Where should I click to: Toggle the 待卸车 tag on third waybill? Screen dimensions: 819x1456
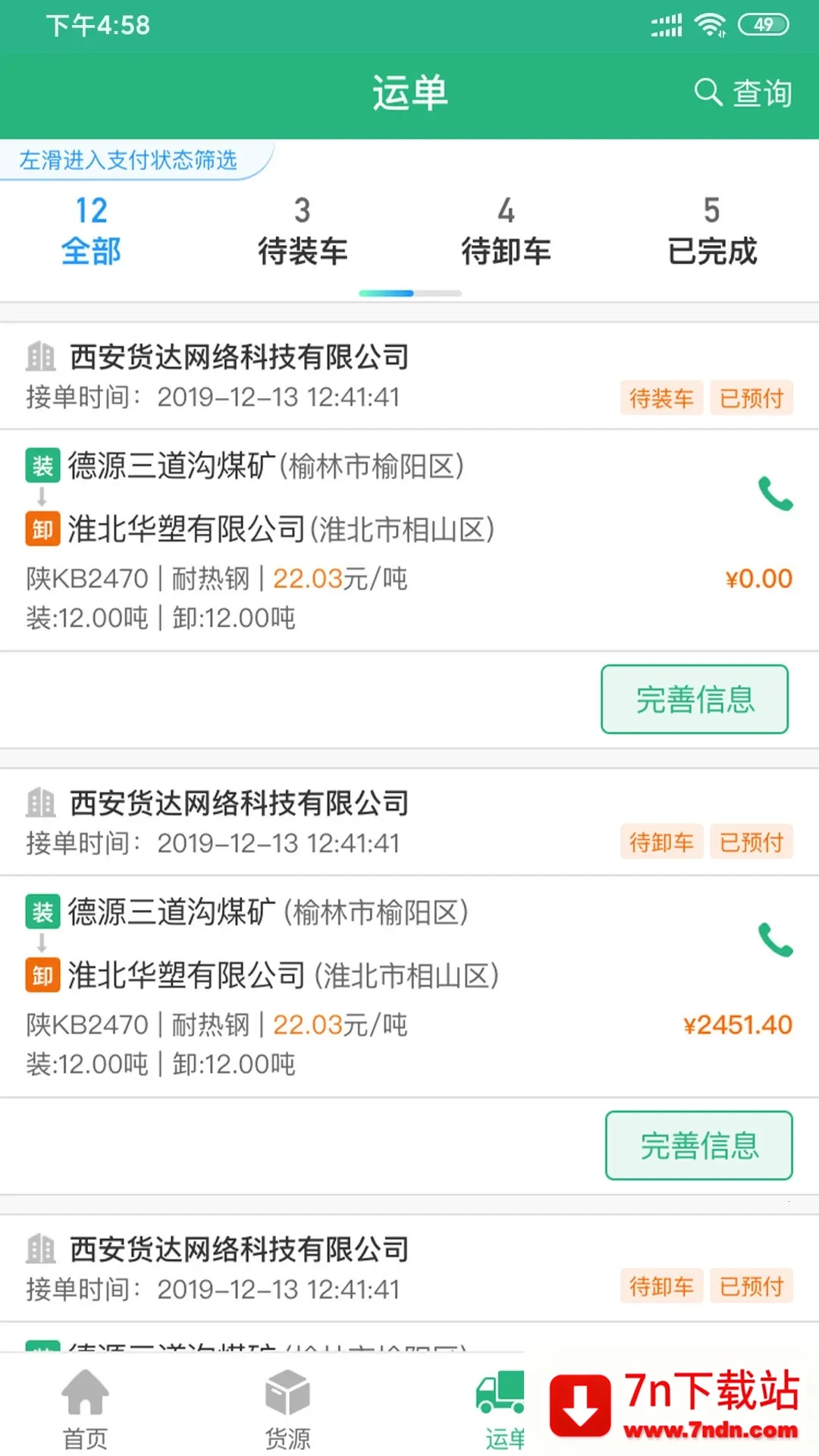point(661,1287)
